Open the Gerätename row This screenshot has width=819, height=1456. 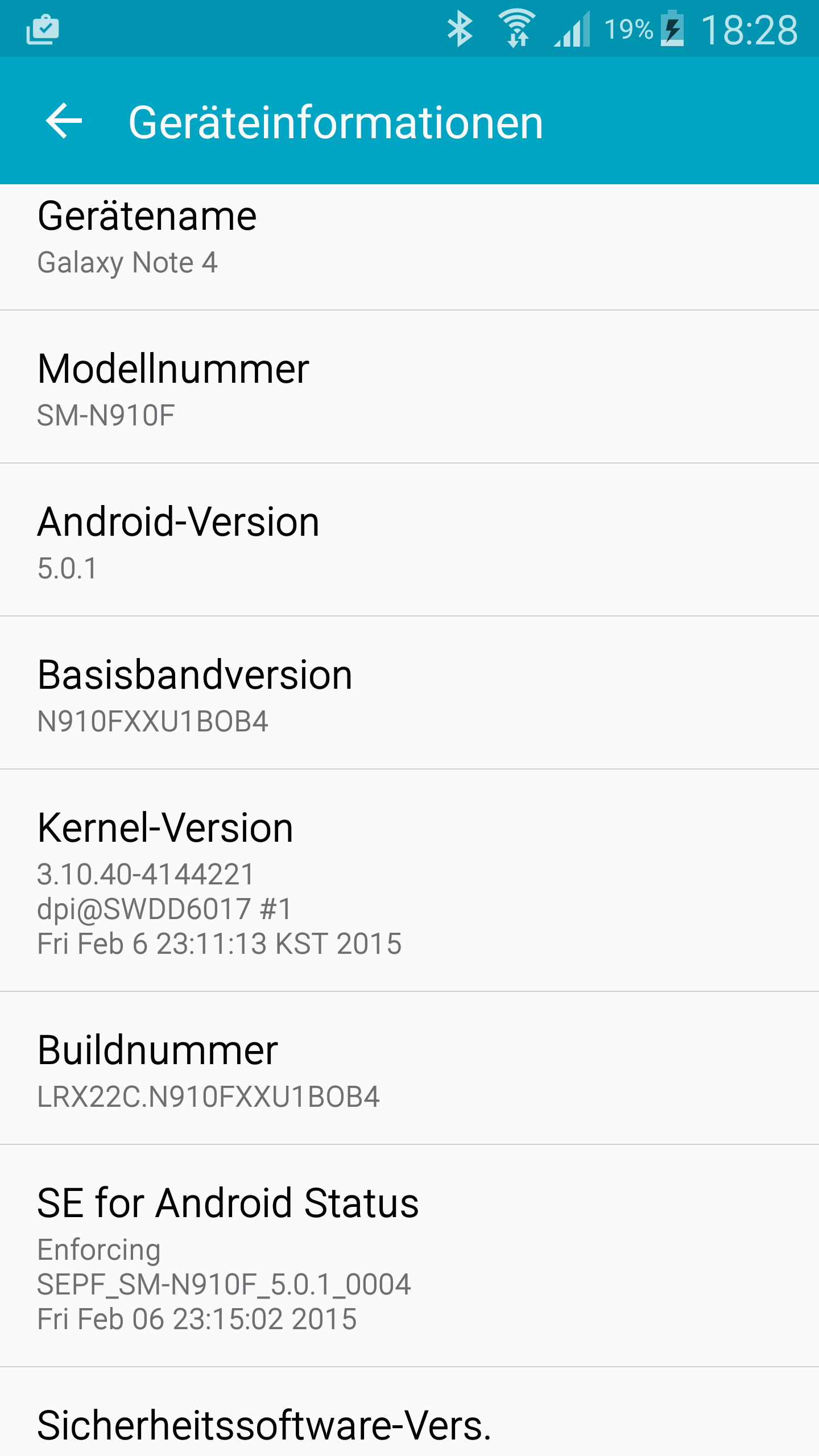coord(409,247)
